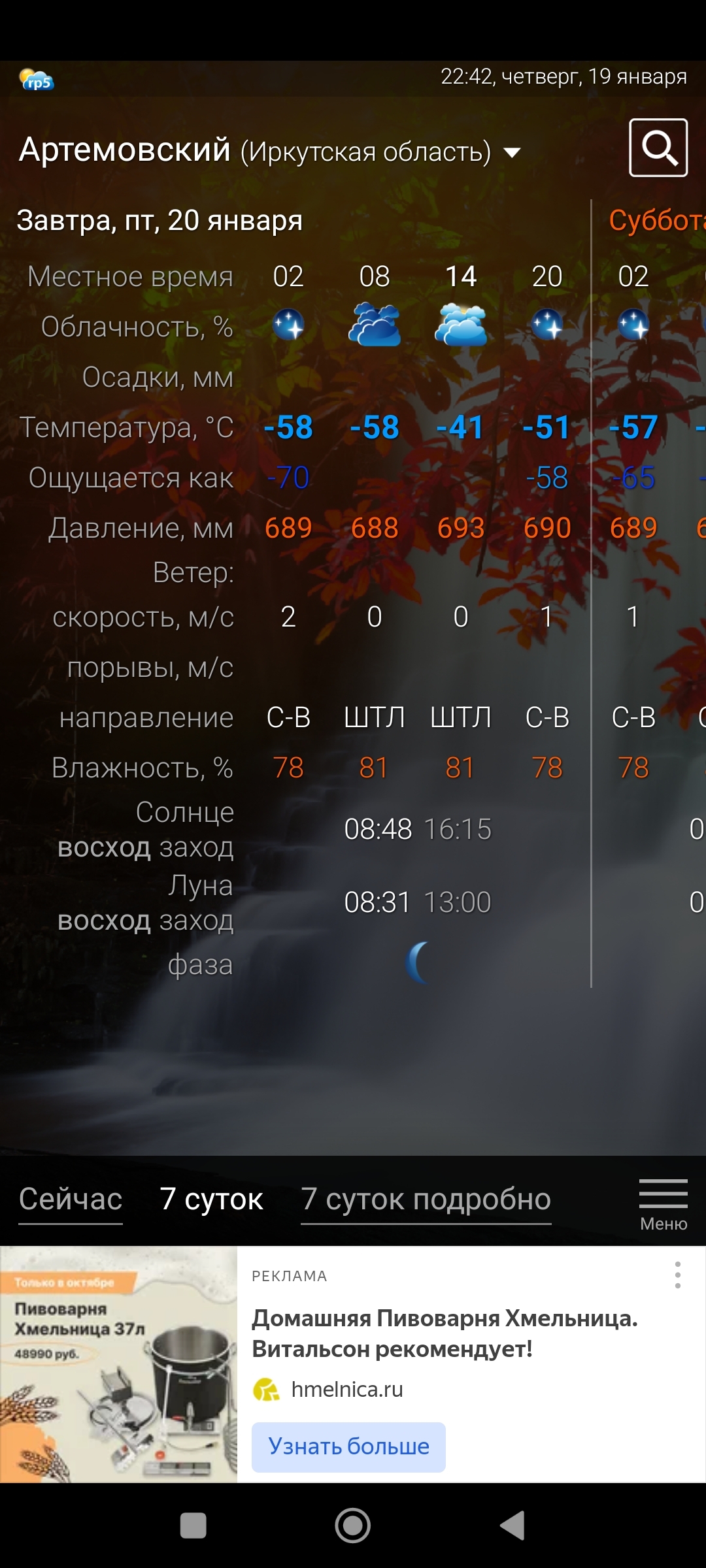Select the 7 суток tab
The width and height of the screenshot is (706, 1568).
(x=211, y=1200)
